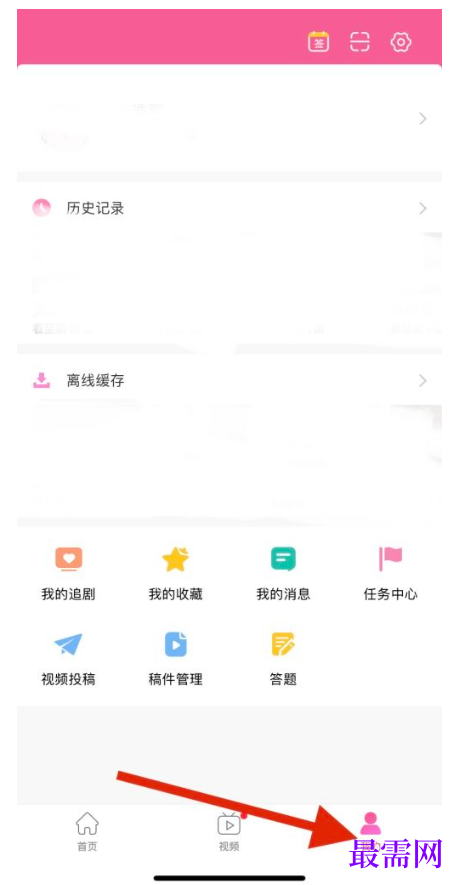The width and height of the screenshot is (461, 885).
Task: Open the settings gear
Action: click(x=401, y=42)
